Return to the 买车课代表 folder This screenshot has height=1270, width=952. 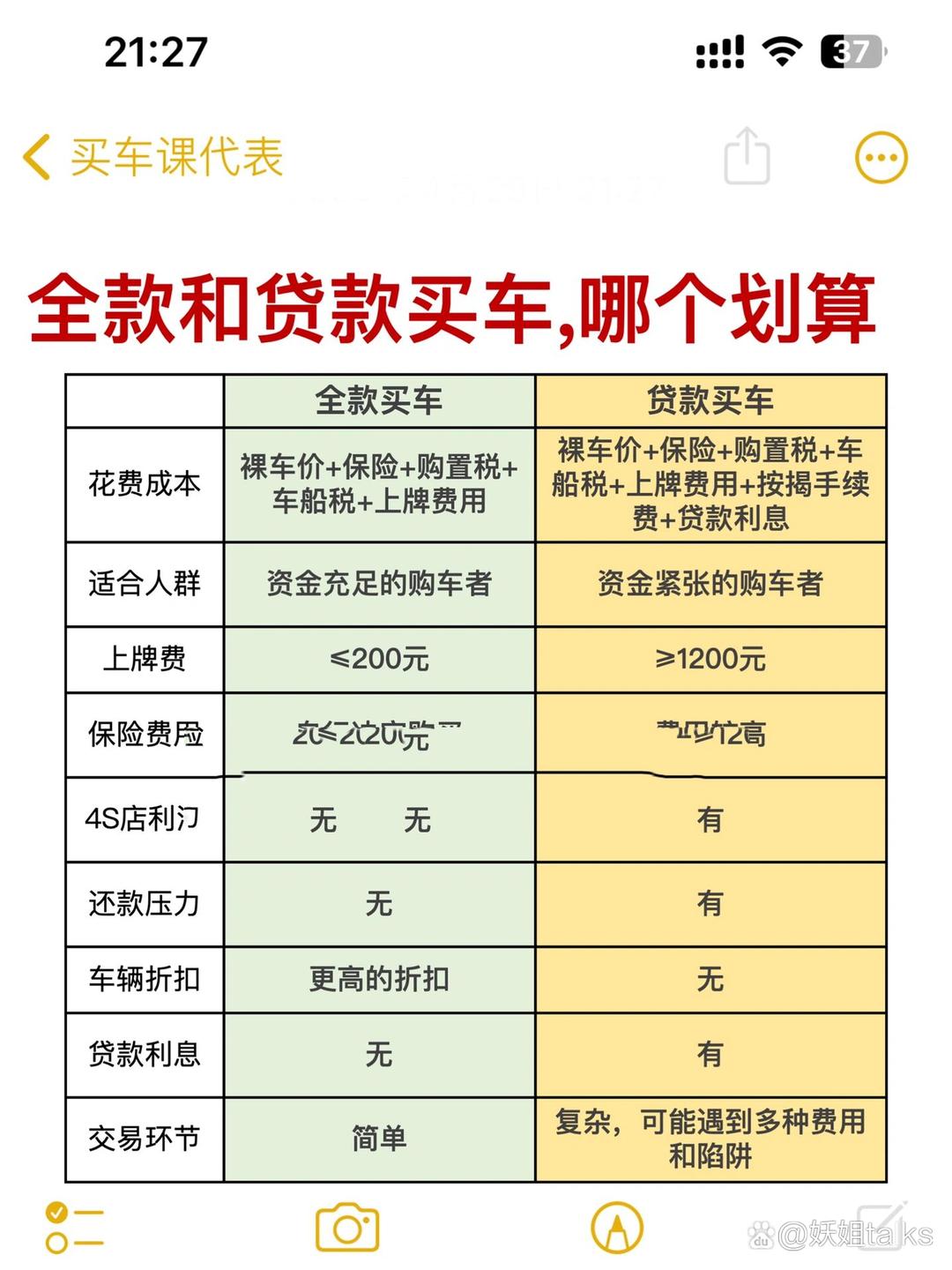point(176,156)
